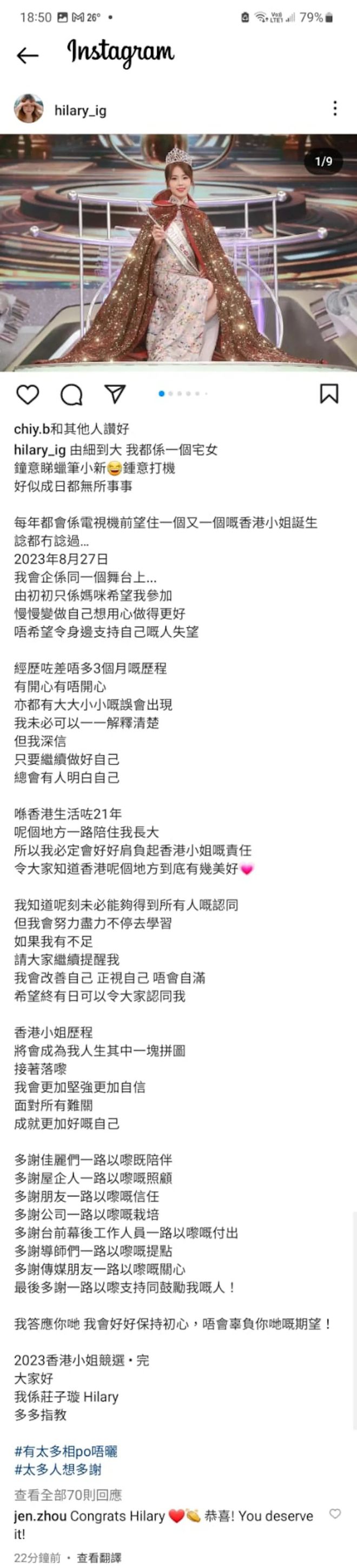Tap 查看翻譯 to see translation
Screen dimensions: 357x1568
click(98, 1557)
